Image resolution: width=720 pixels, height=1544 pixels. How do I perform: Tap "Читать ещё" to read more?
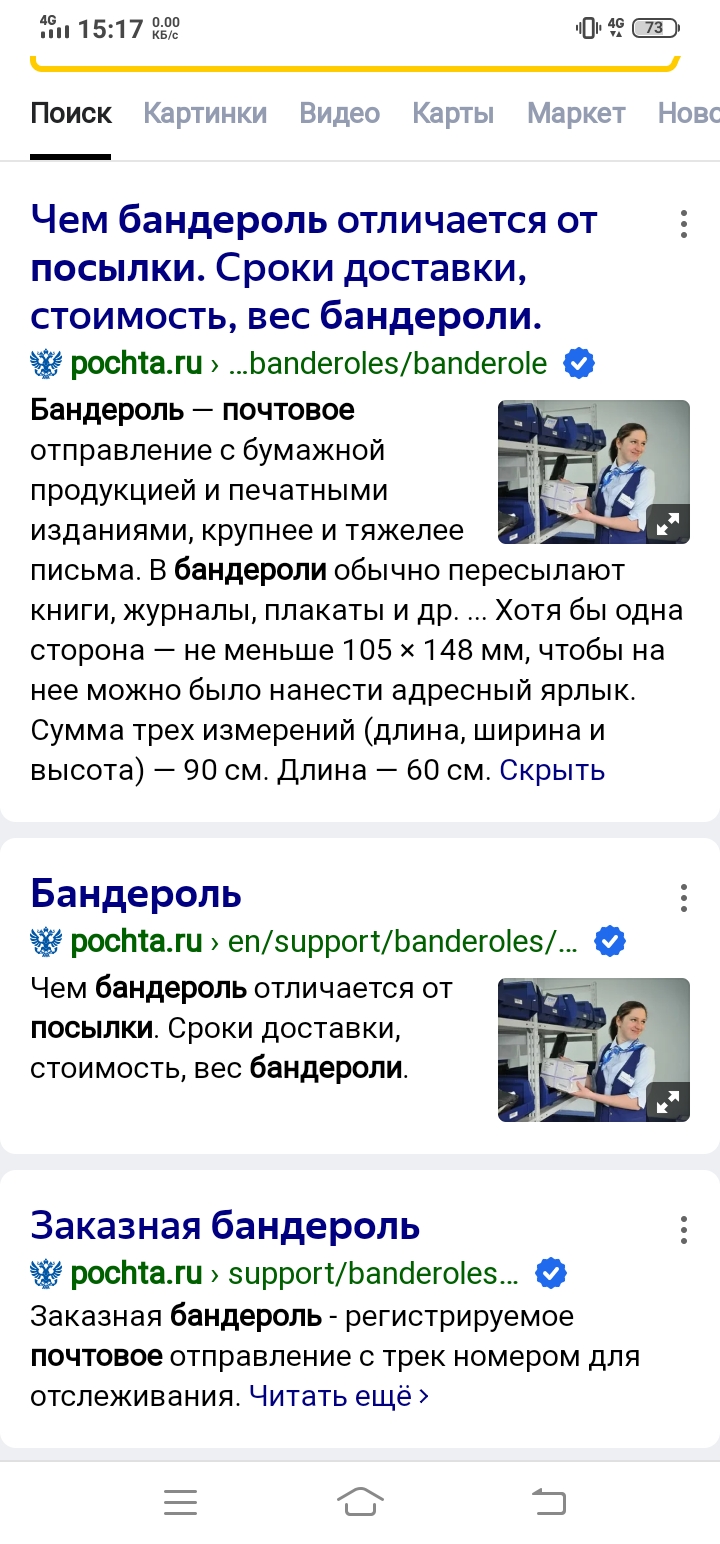pyautogui.click(x=339, y=1395)
